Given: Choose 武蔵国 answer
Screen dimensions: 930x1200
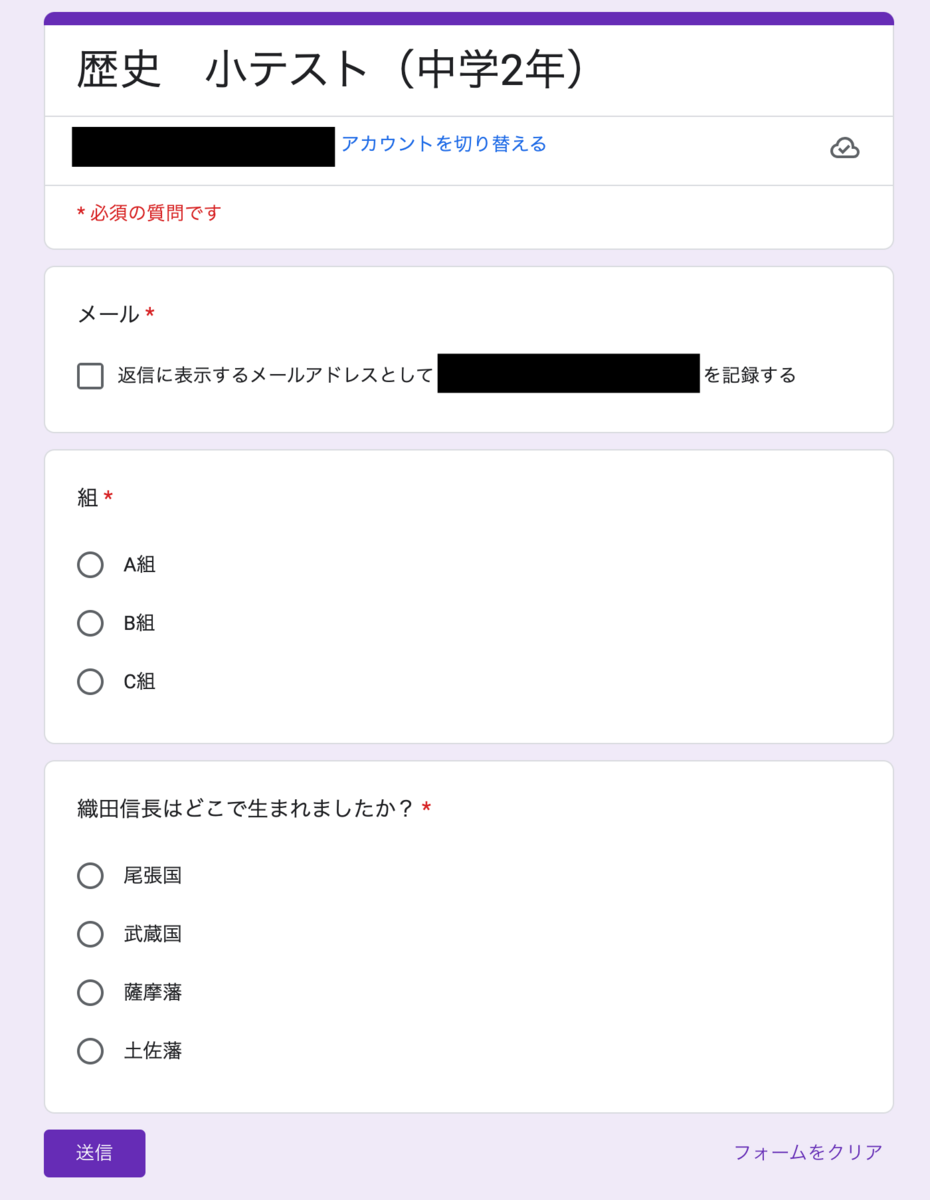Looking at the screenshot, I should 90,934.
